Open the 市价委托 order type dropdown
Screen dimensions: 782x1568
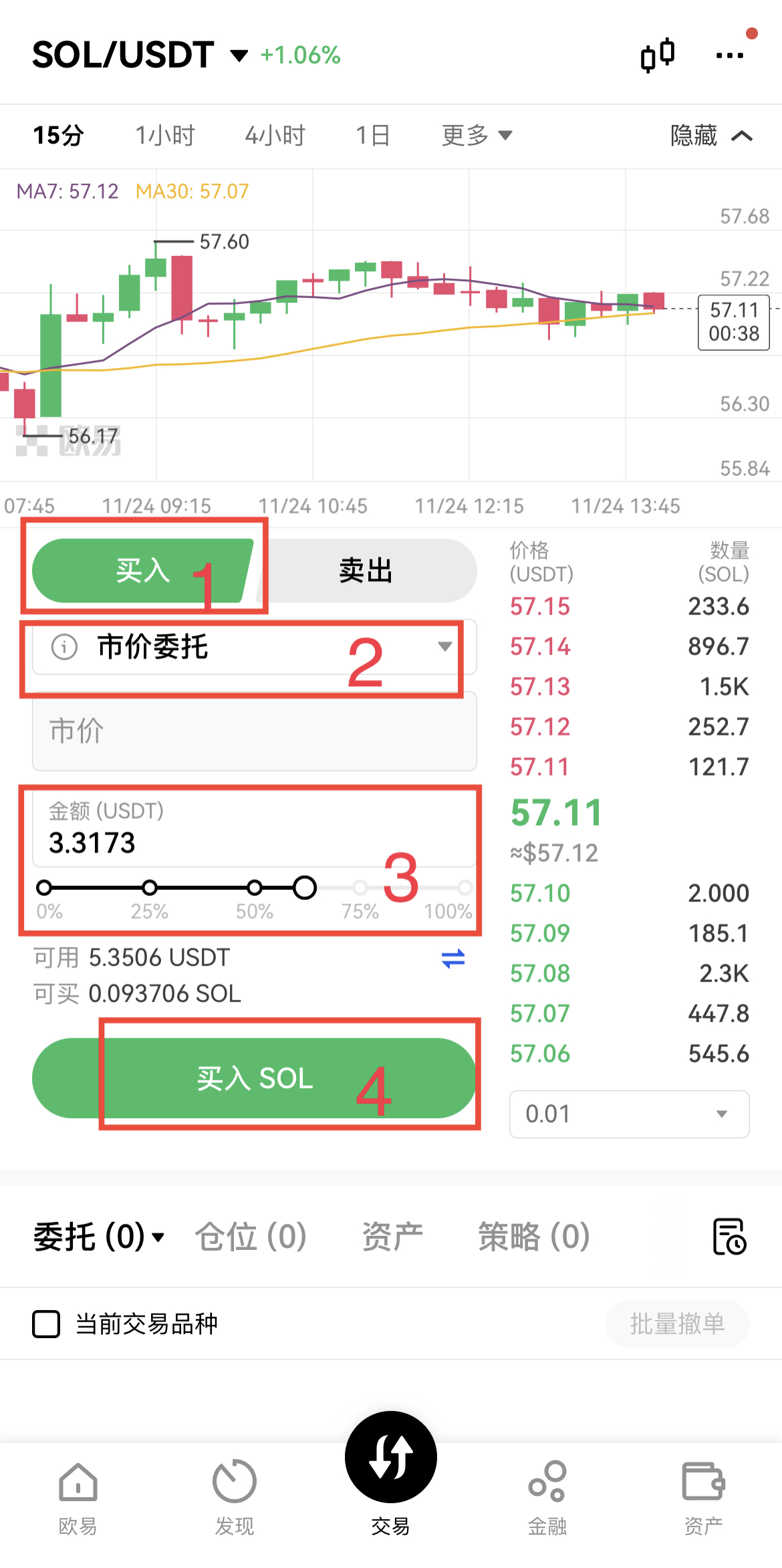point(255,647)
